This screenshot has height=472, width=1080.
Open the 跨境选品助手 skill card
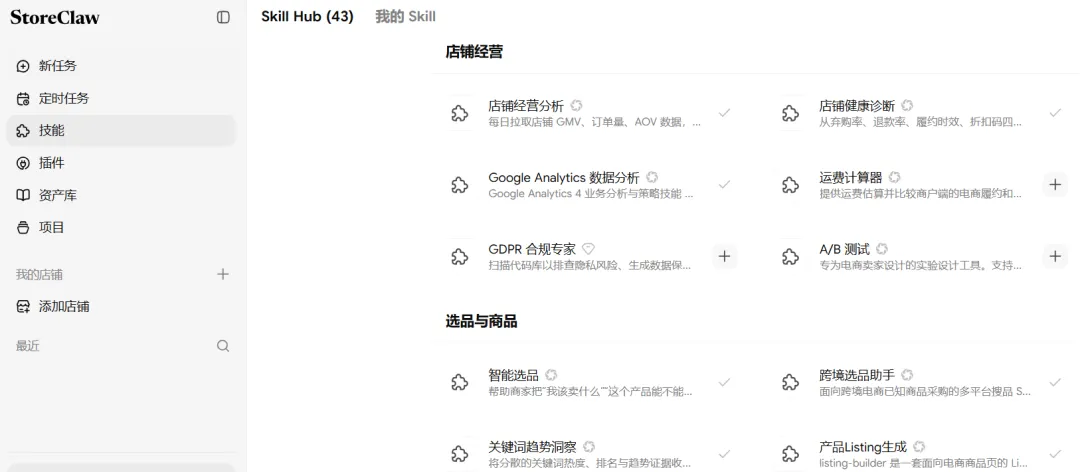[x=922, y=382]
